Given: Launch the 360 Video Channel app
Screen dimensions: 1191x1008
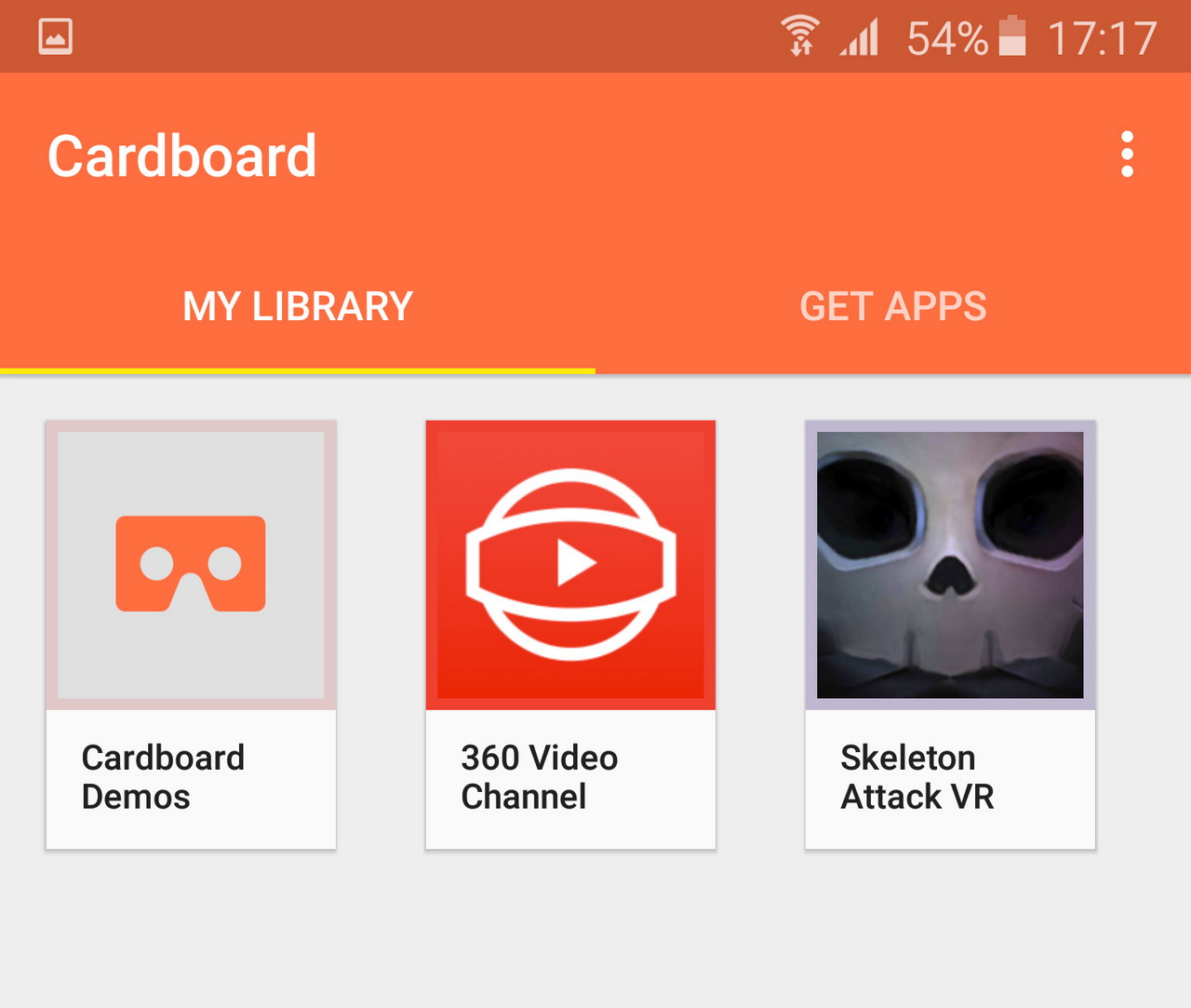Looking at the screenshot, I should [570, 634].
